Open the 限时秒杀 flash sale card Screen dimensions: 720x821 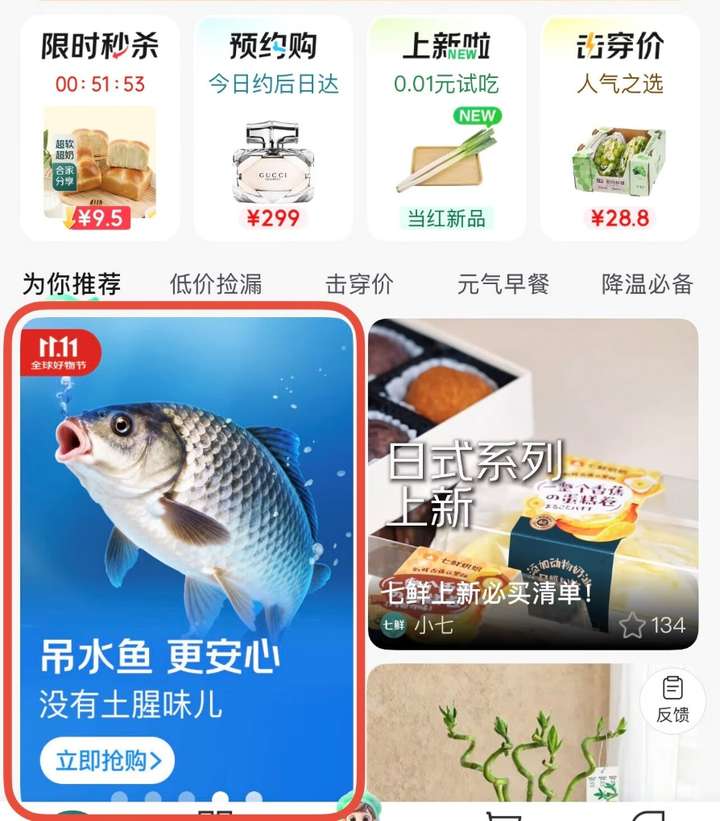[100, 128]
